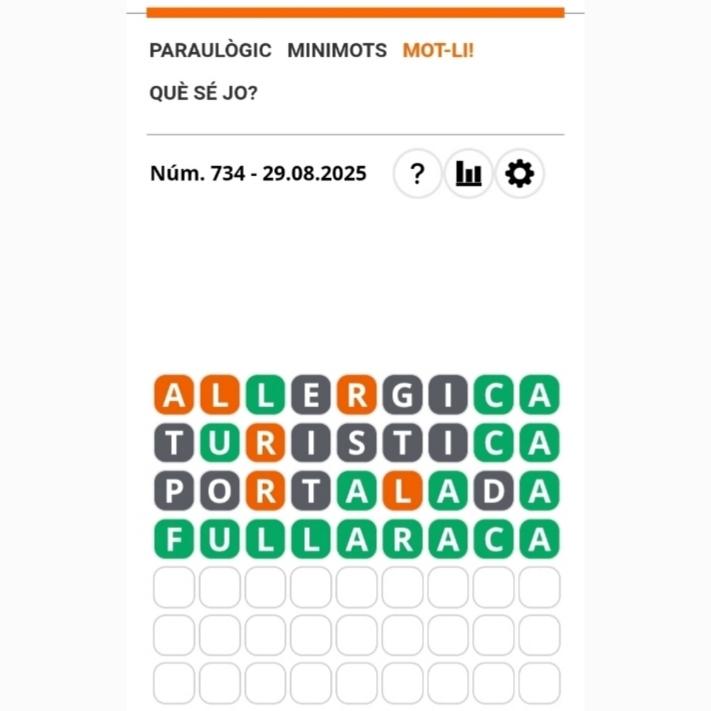This screenshot has width=711, height=711.
Task: Open Què sé jo? game
Action: [x=204, y=93]
